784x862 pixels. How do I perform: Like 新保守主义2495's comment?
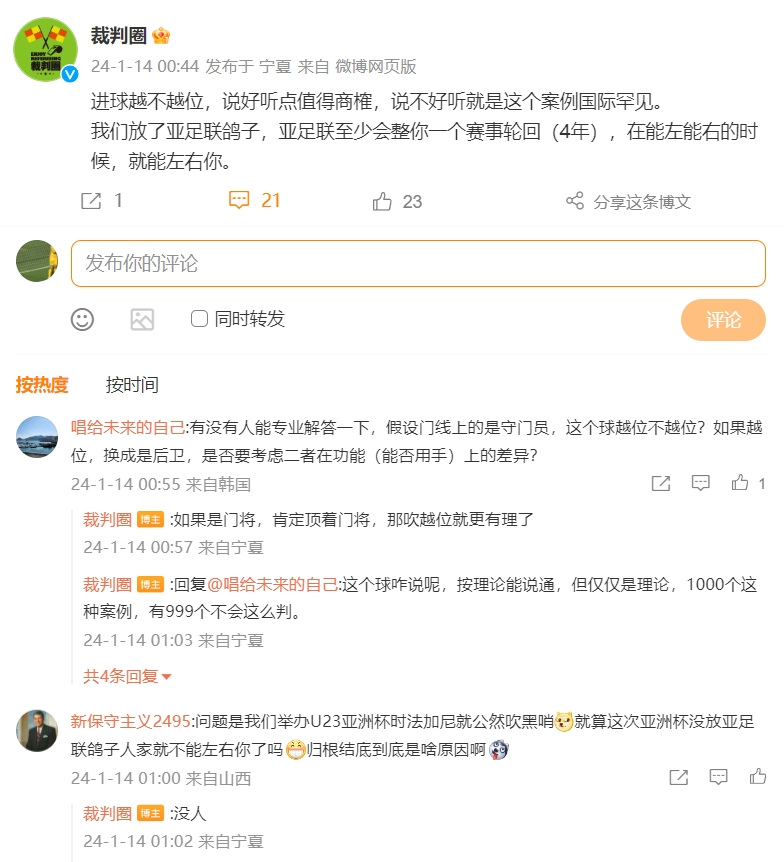(758, 777)
